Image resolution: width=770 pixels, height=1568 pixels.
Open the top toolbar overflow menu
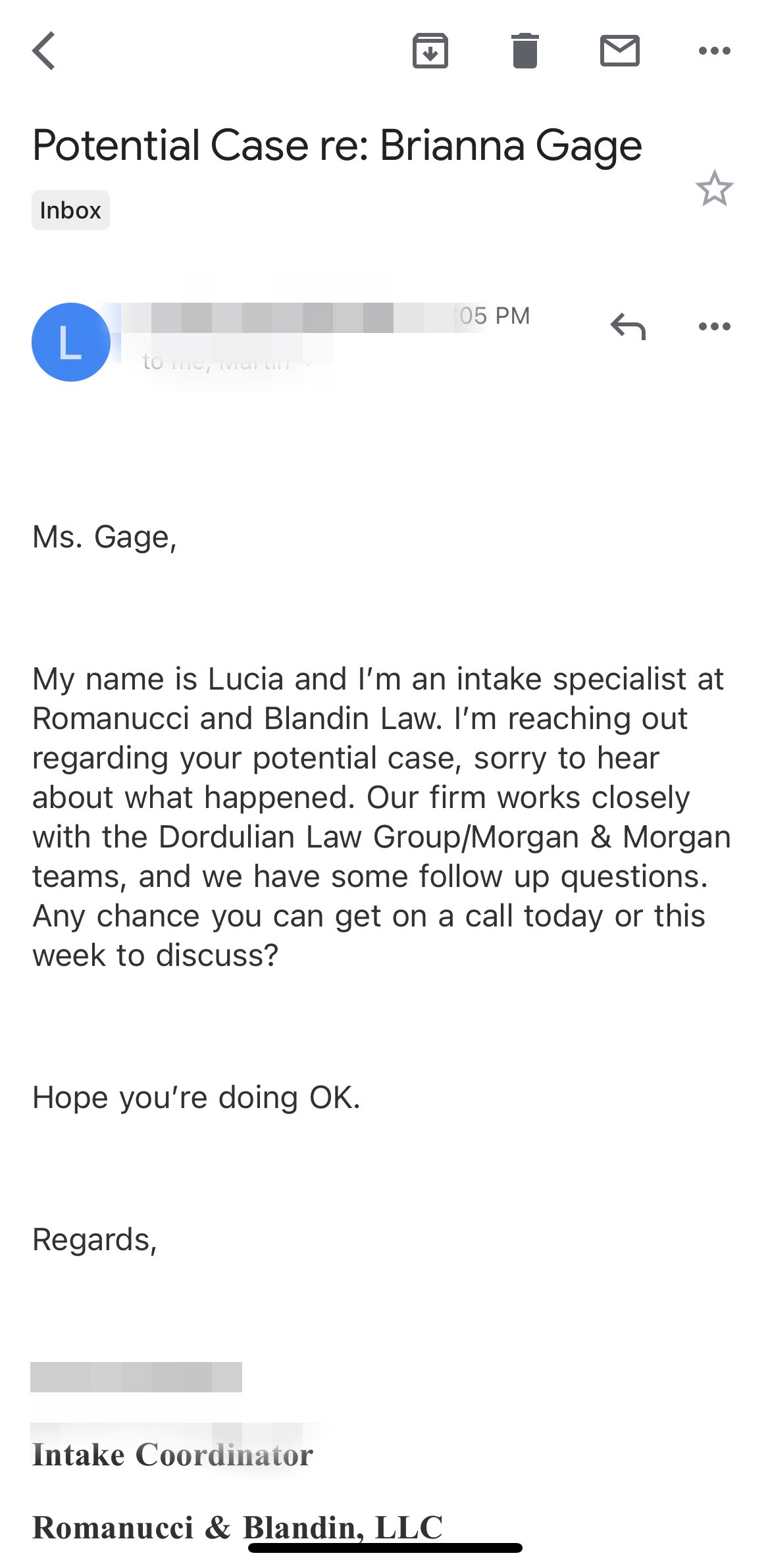click(x=715, y=51)
